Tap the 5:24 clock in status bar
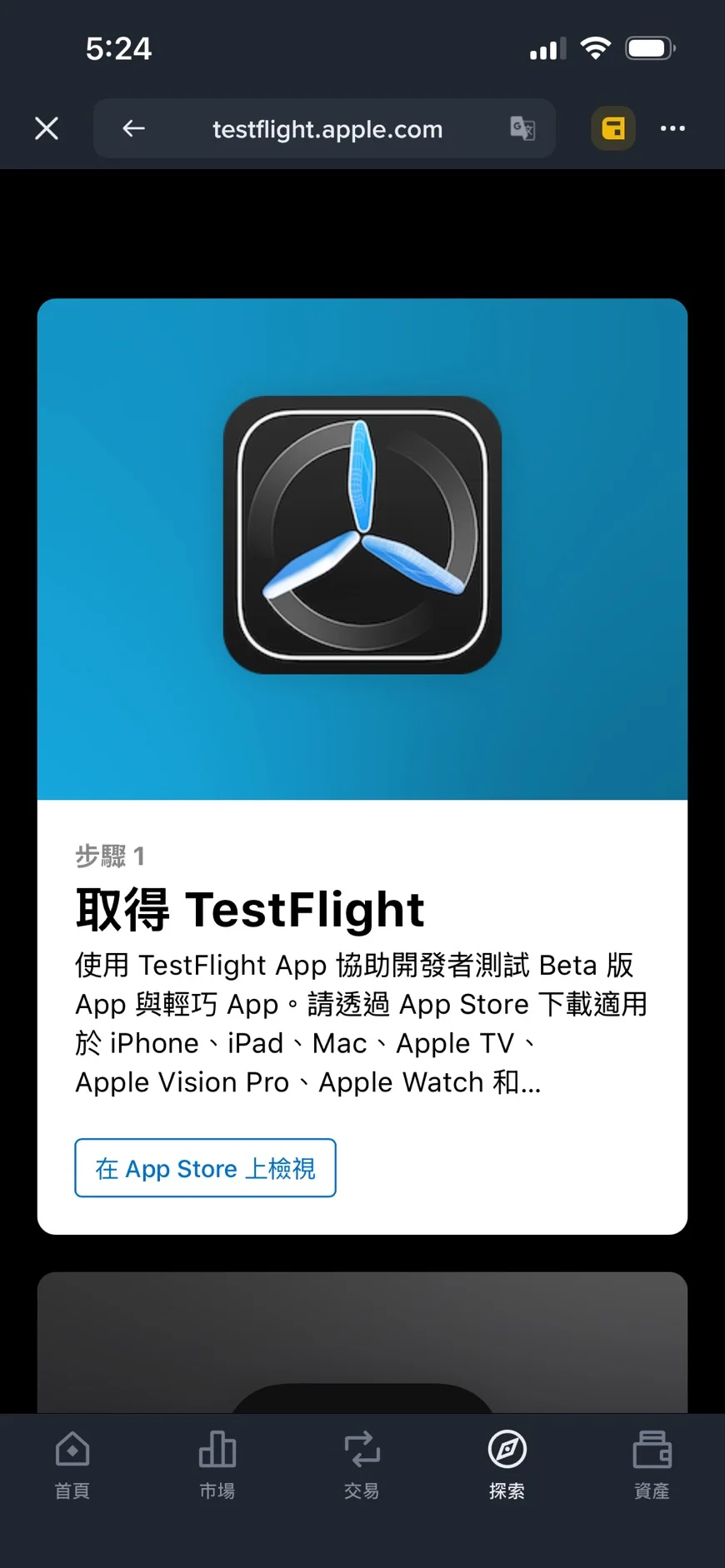The image size is (725, 1568). pyautogui.click(x=118, y=47)
